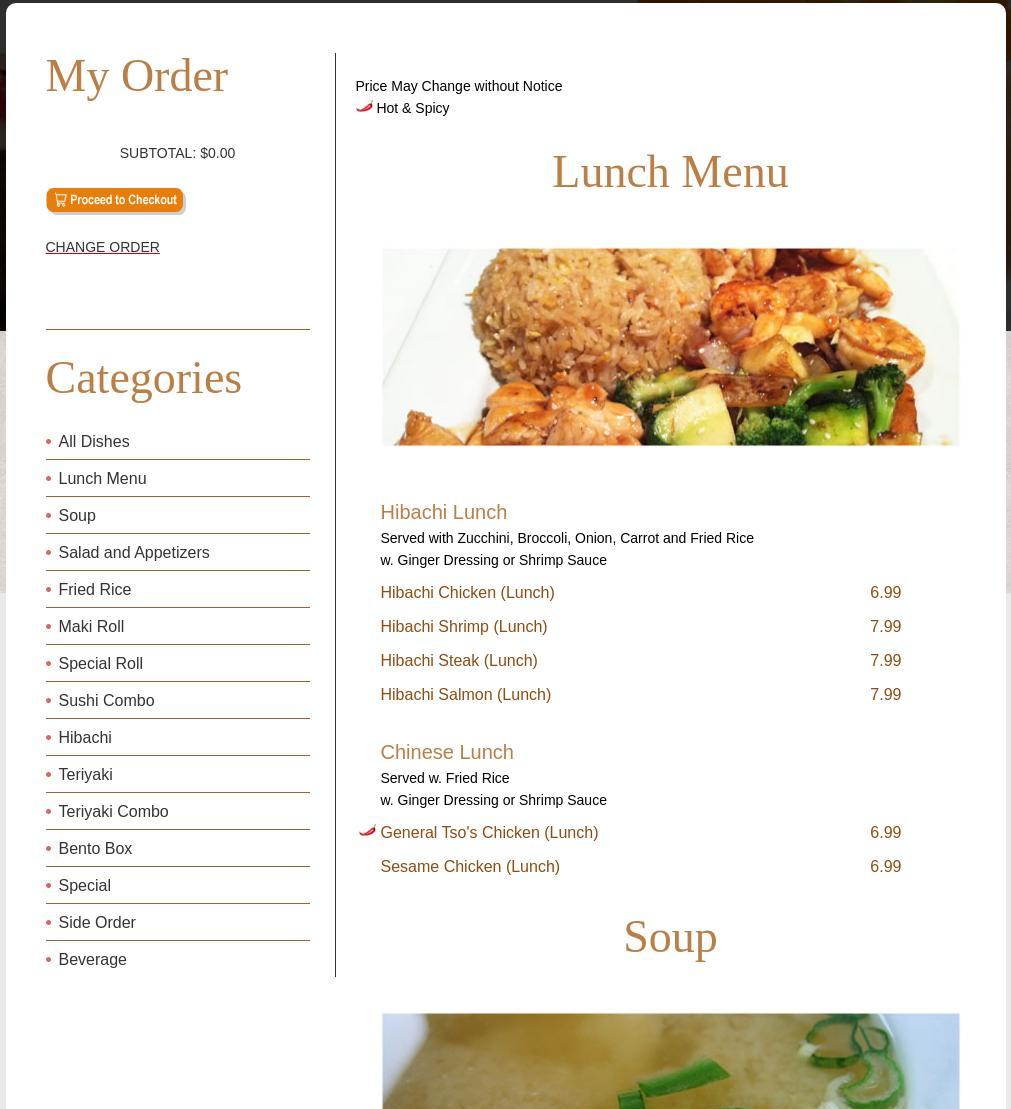Select General Tso's Chicken (Lunch)
The image size is (1011, 1109).
tap(489, 832)
